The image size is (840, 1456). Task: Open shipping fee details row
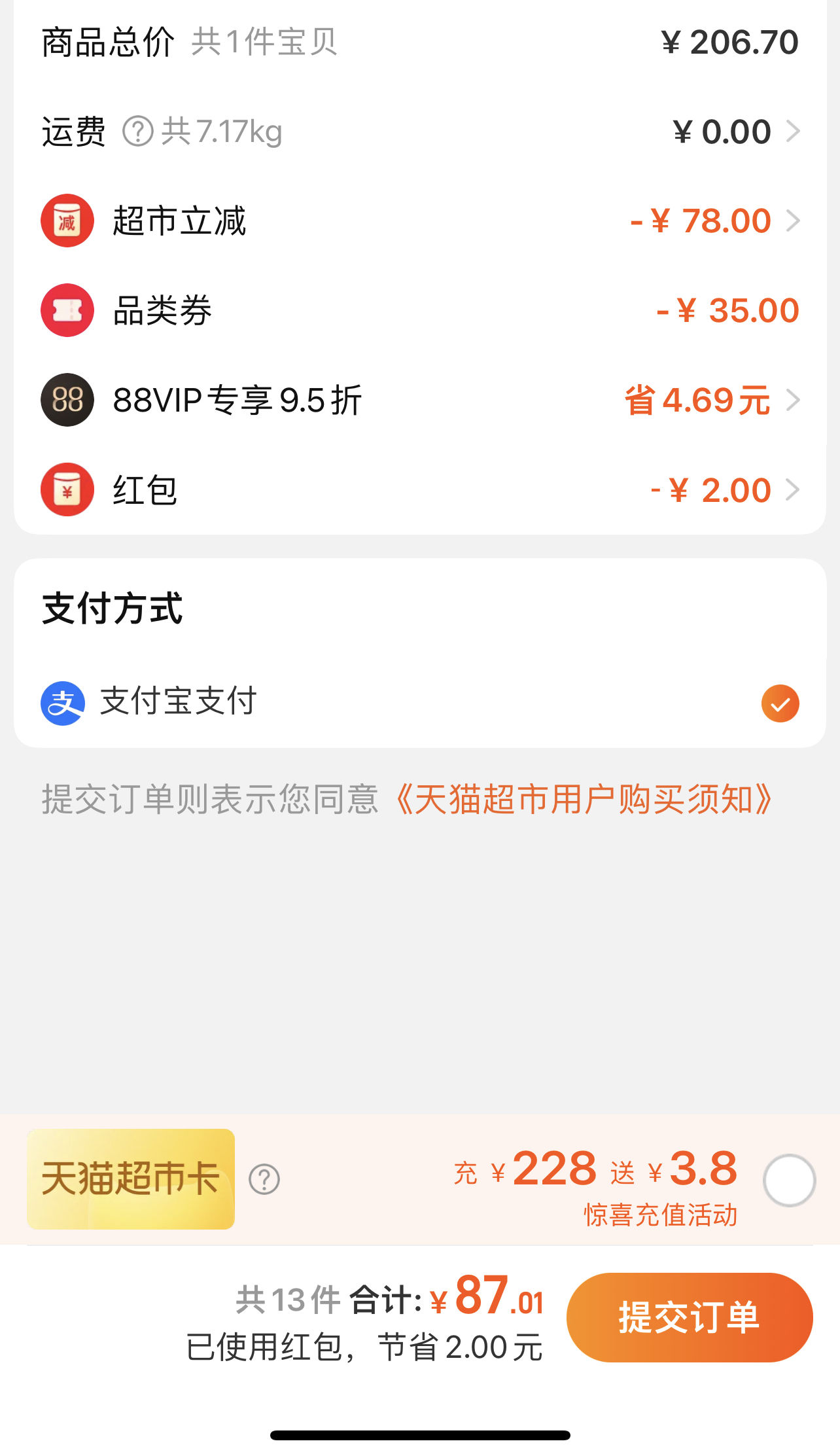tap(420, 132)
